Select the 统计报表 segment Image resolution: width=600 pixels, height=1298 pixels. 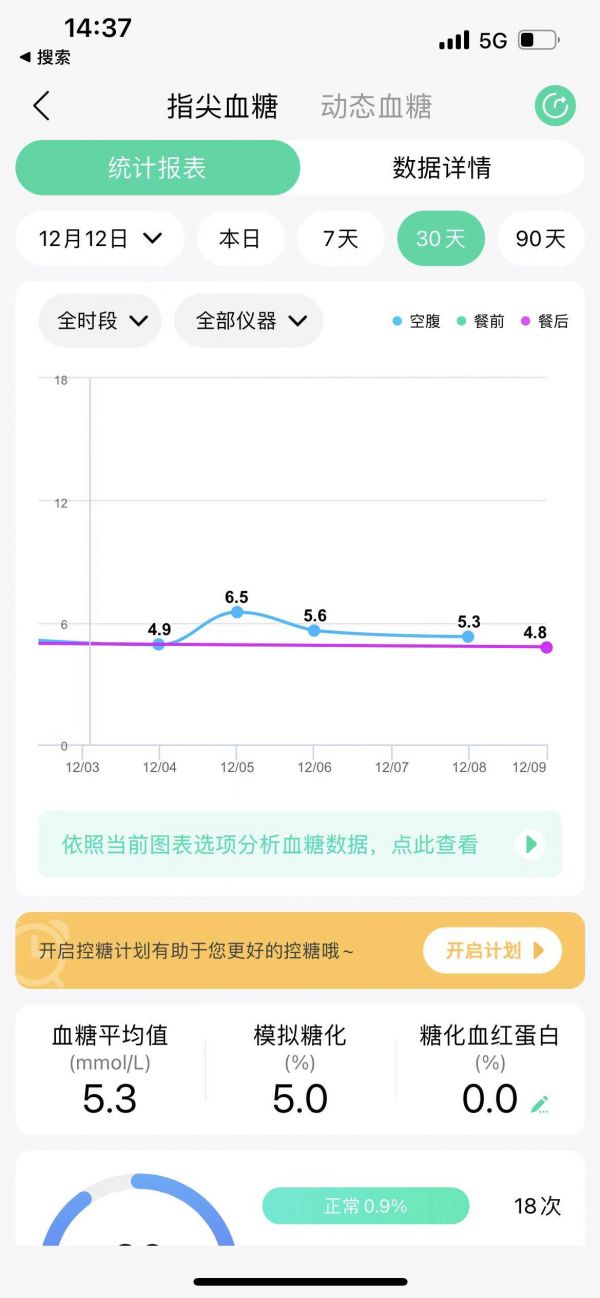[x=157, y=167]
